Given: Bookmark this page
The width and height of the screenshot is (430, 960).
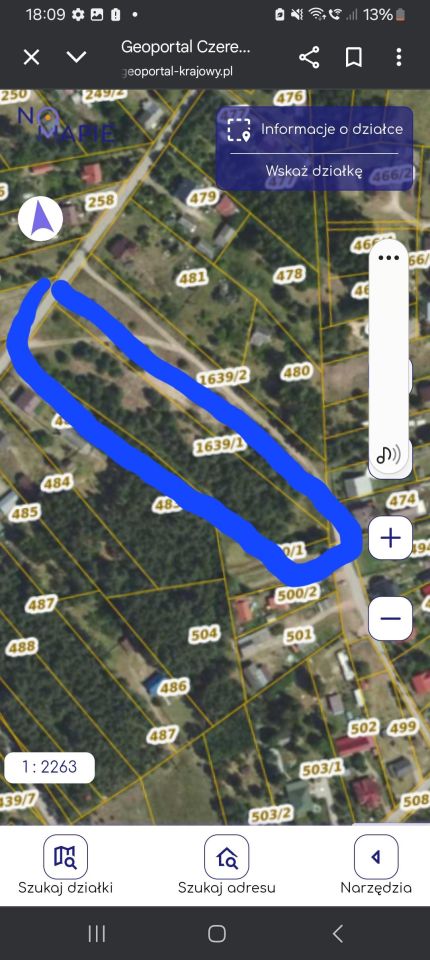Looking at the screenshot, I should (353, 58).
